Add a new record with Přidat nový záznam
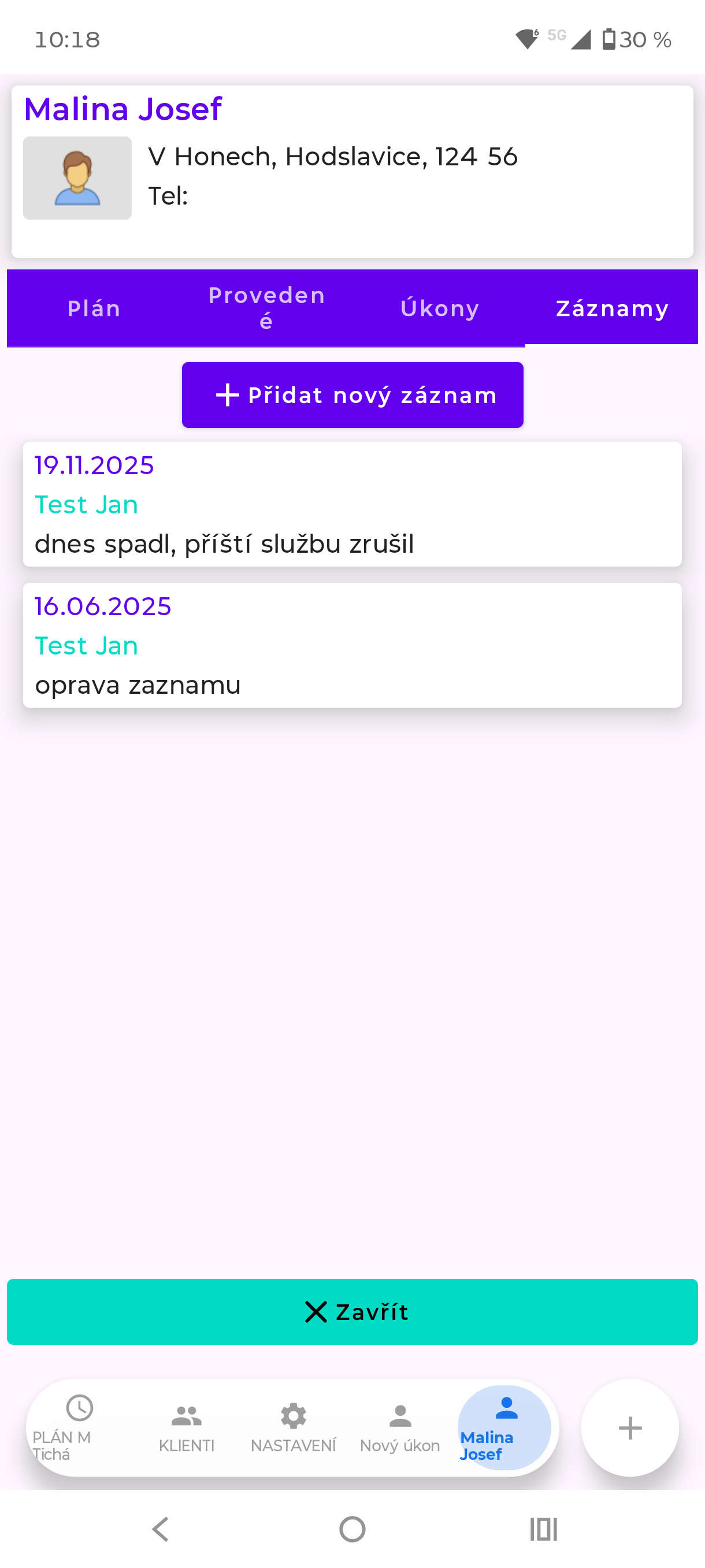This screenshot has height=1568, width=705. [352, 395]
